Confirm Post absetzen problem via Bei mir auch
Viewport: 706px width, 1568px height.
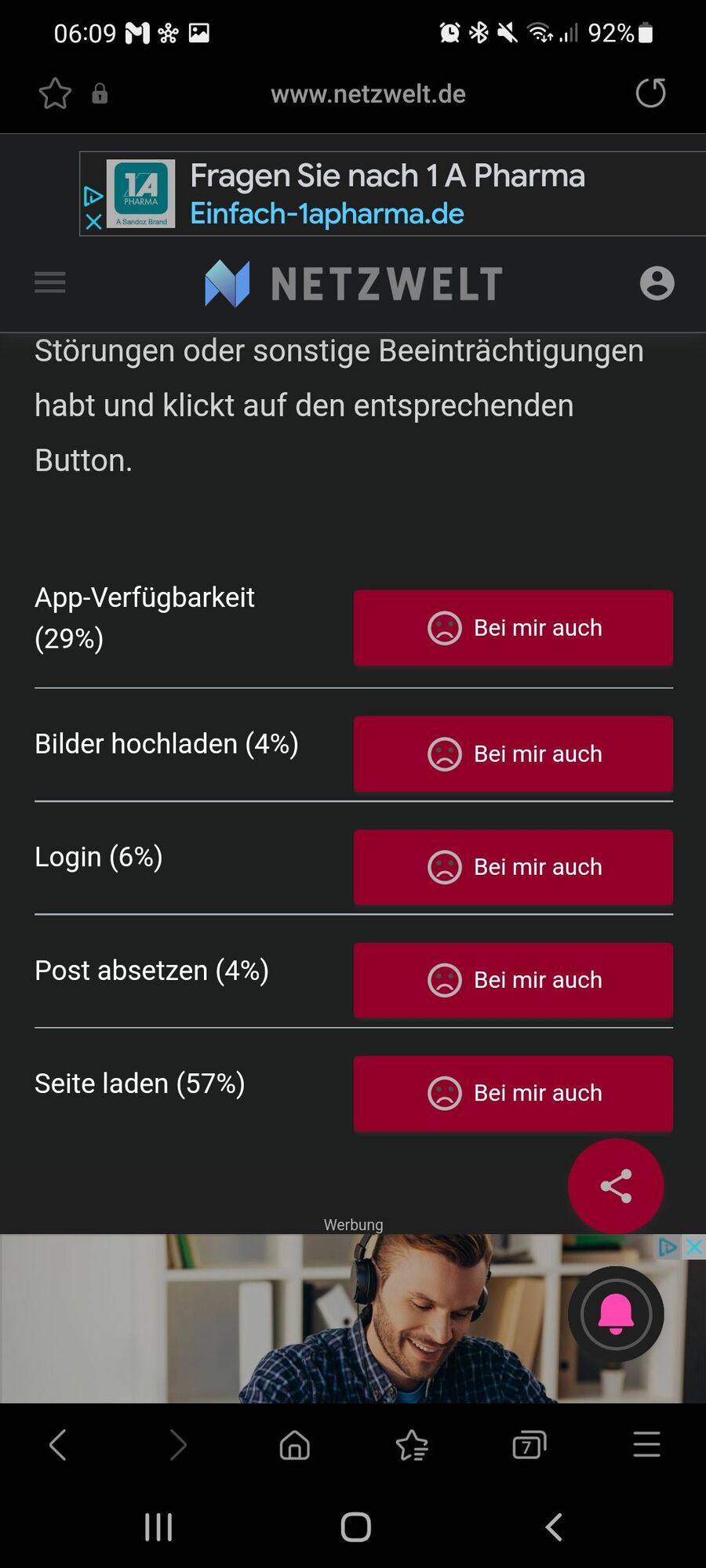(x=513, y=980)
